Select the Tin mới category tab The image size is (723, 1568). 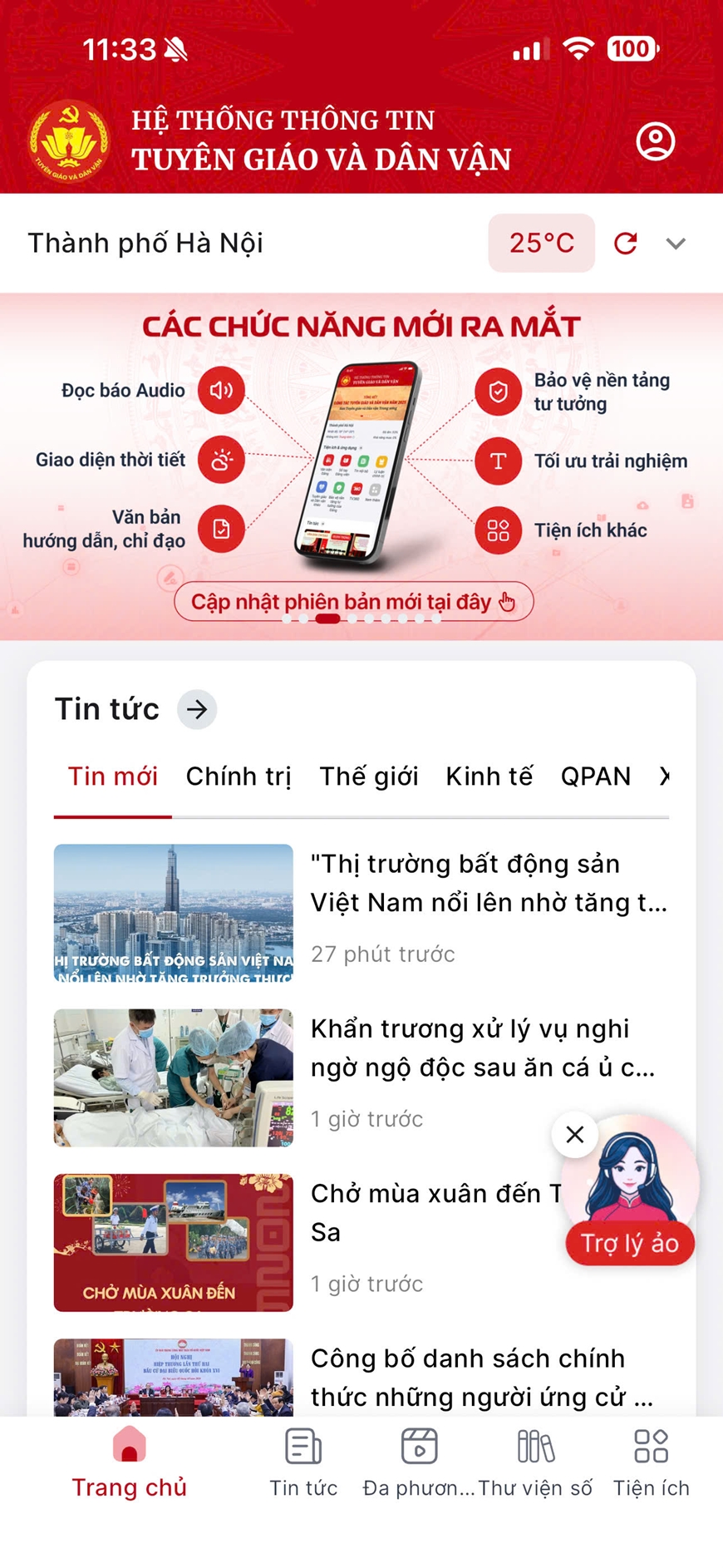click(113, 777)
